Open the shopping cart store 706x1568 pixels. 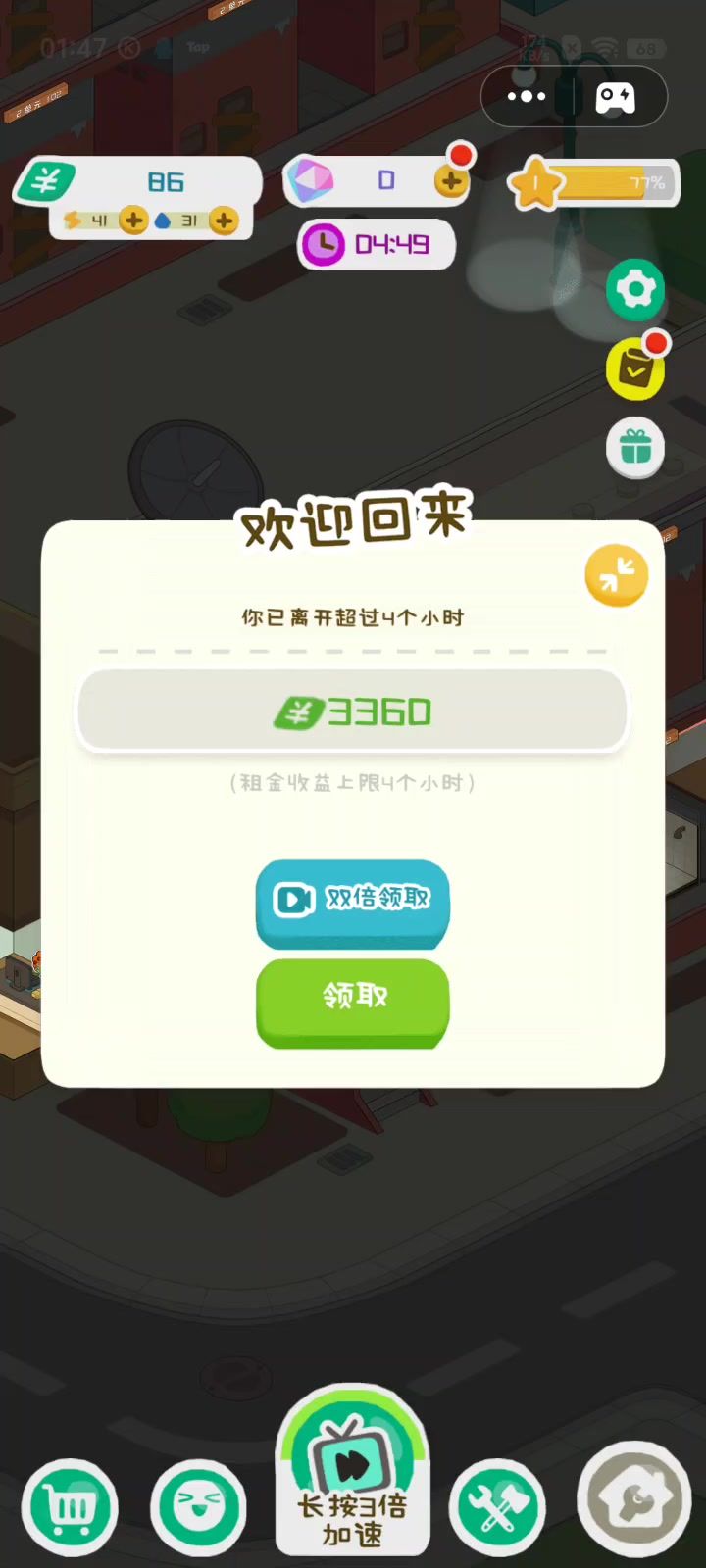71,1507
